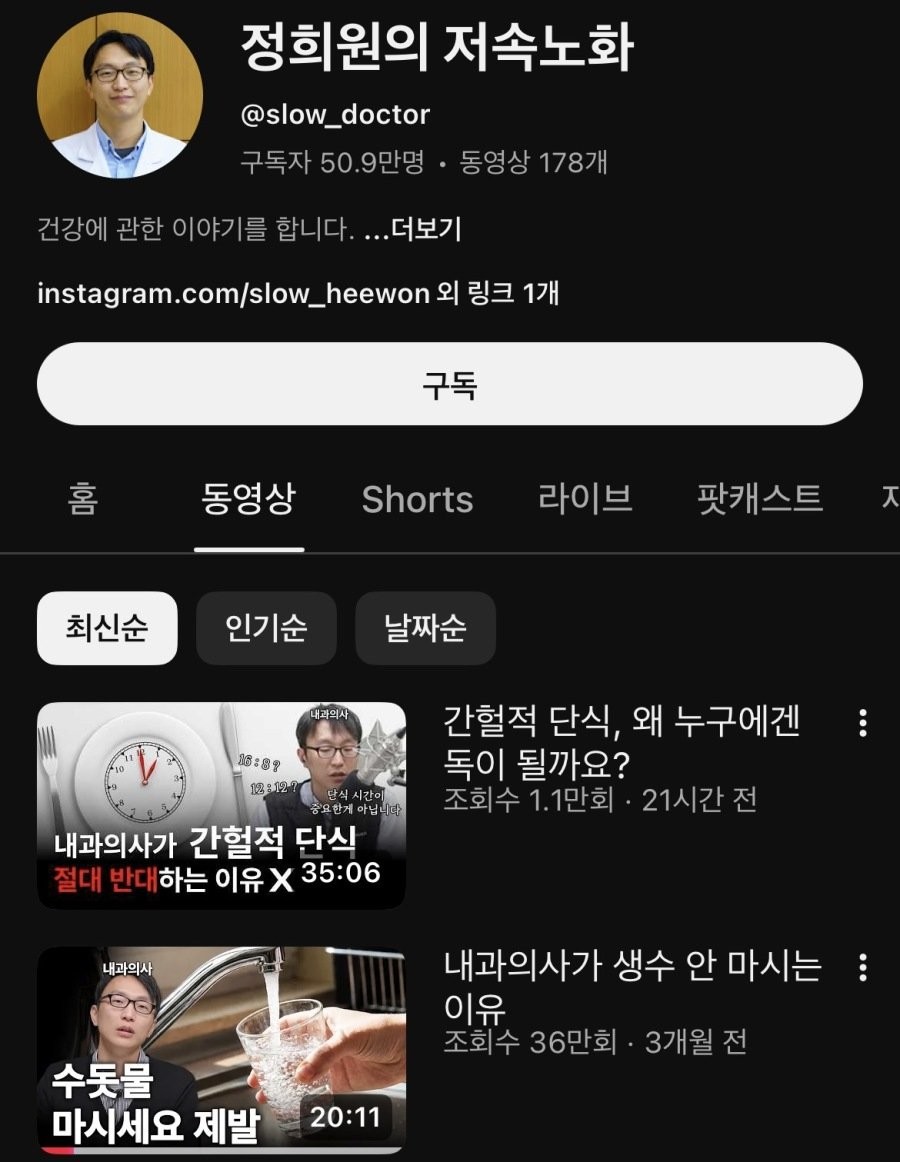The height and width of the screenshot is (1162, 900).
Task: Switch to the 홈 tab
Action: click(82, 498)
